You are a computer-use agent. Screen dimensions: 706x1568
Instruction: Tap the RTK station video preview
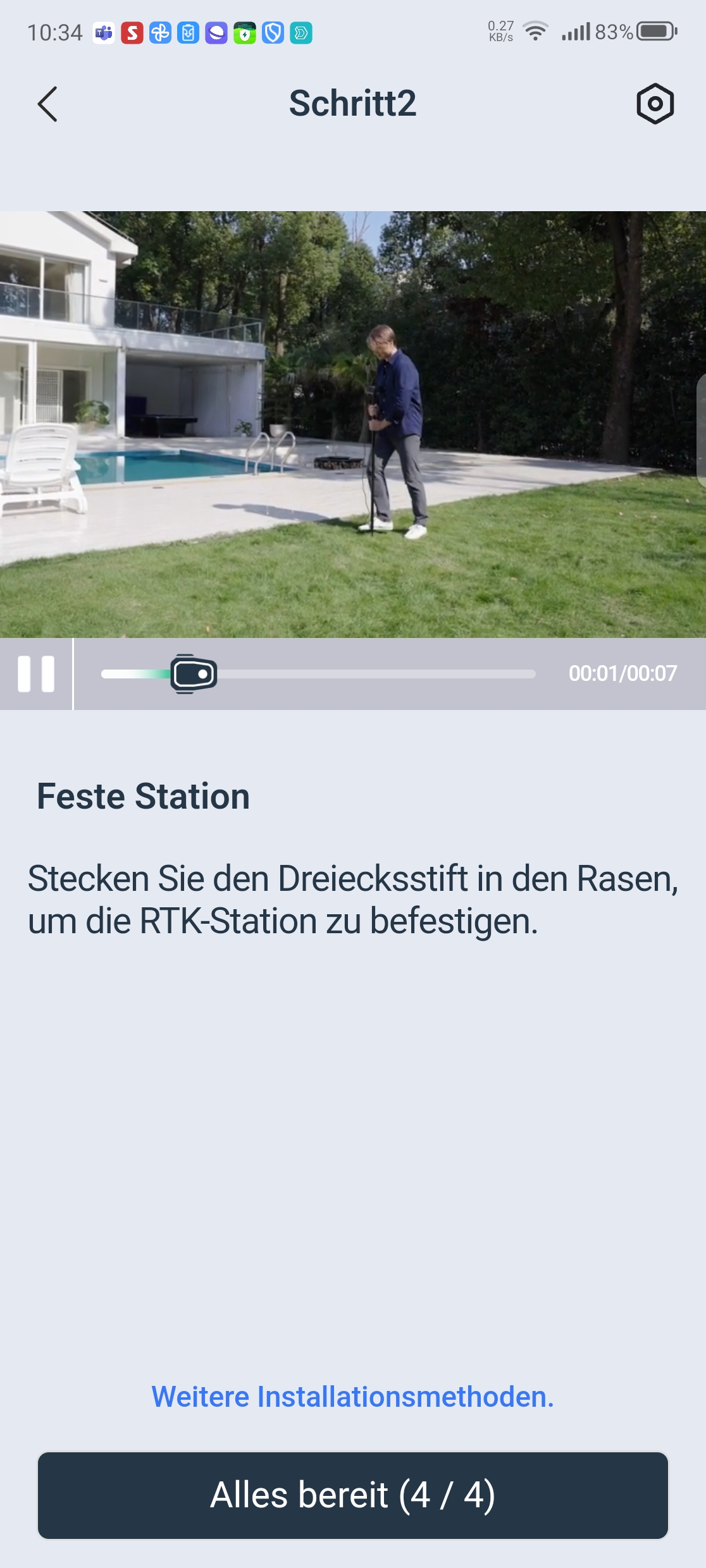pos(353,424)
